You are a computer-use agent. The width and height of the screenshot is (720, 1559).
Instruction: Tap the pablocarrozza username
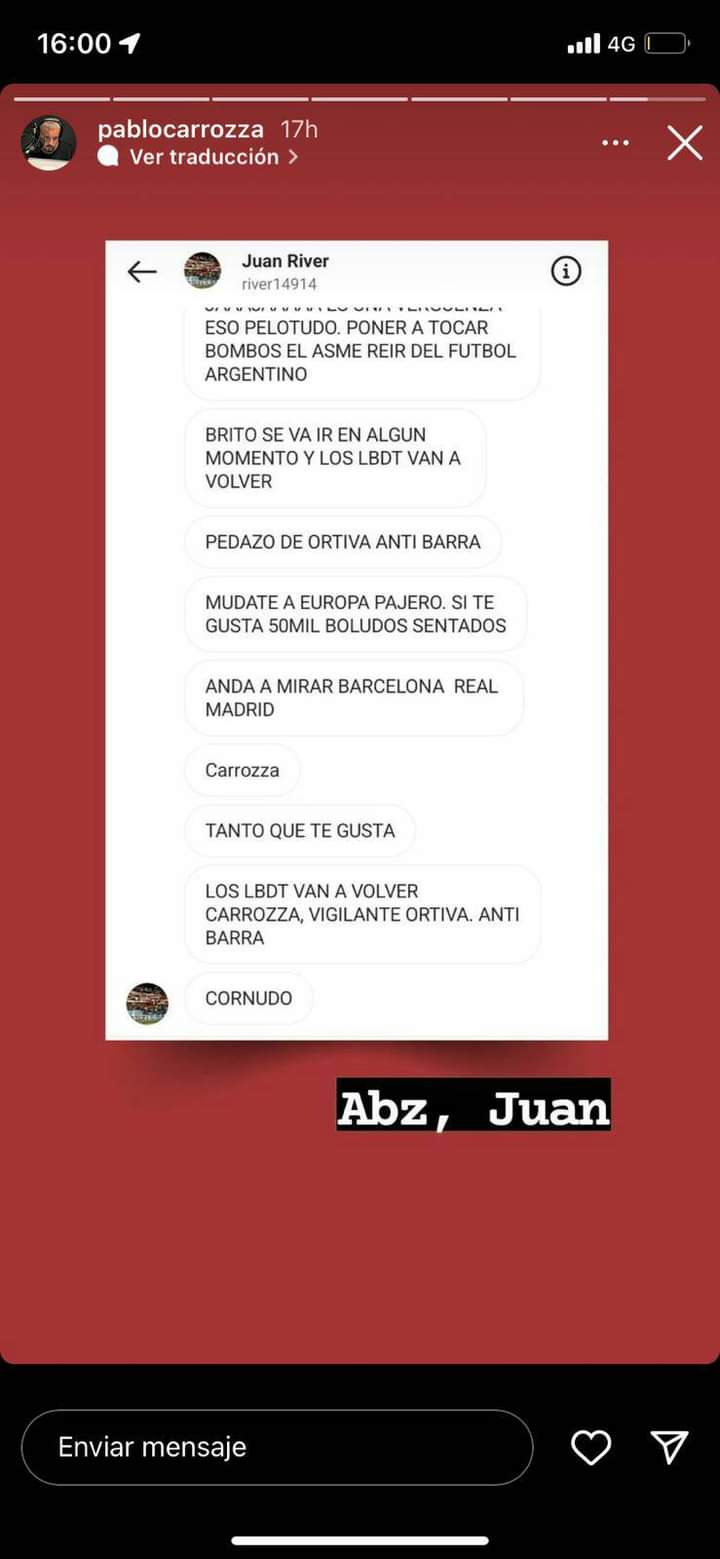click(x=181, y=129)
